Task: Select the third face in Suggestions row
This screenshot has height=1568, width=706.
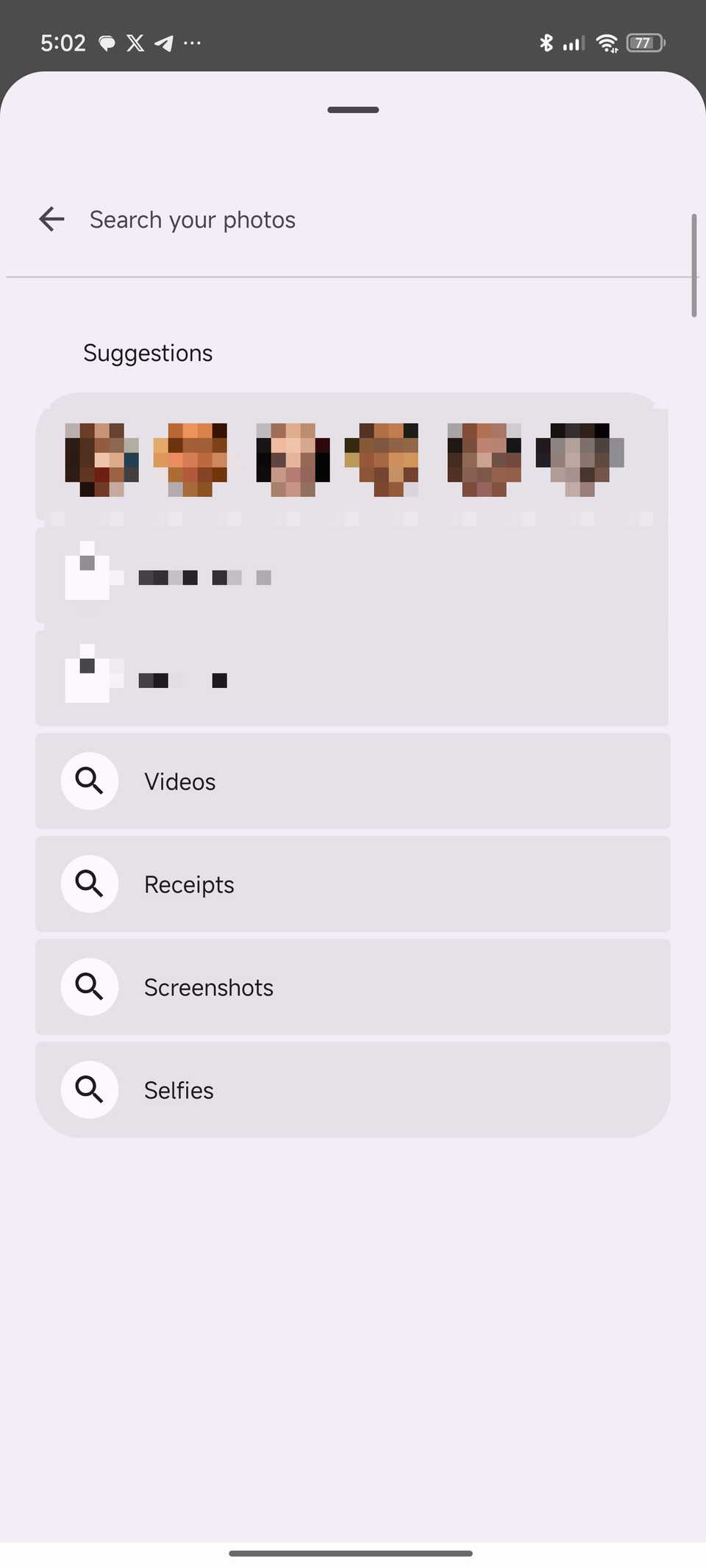Action: point(292,457)
